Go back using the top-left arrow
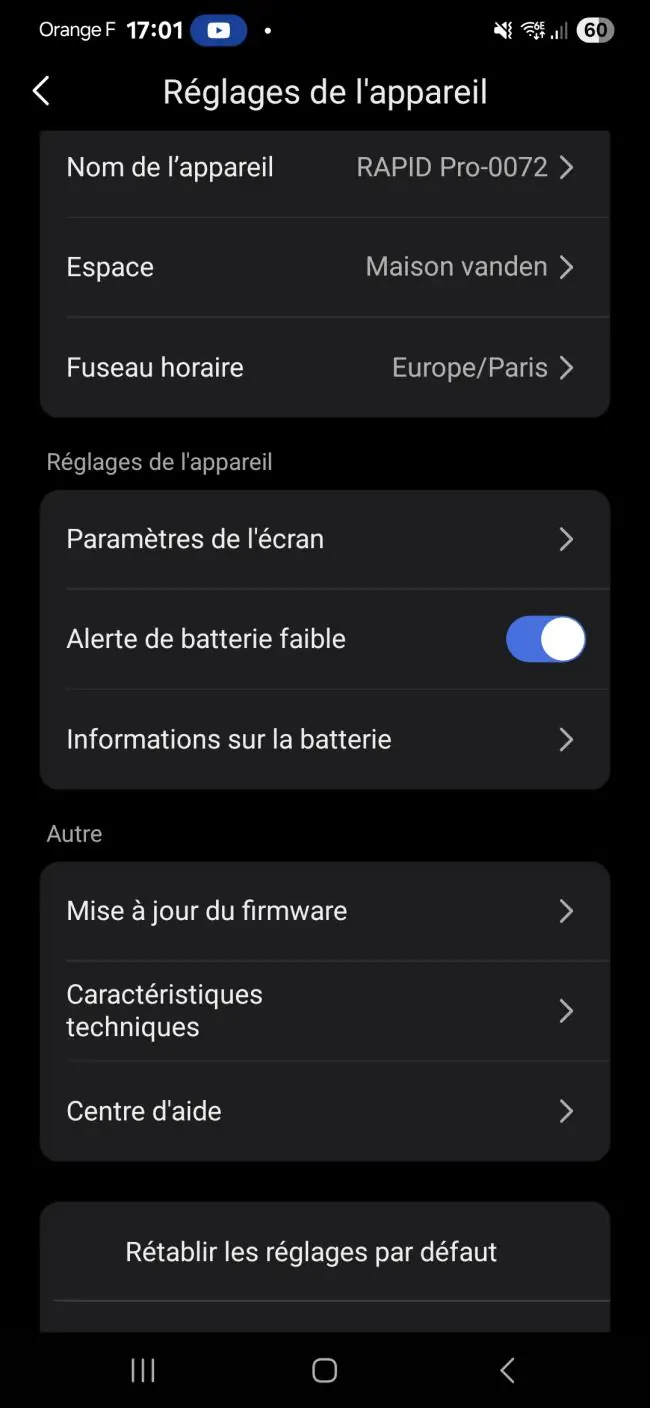Viewport: 650px width, 1408px height. click(41, 91)
